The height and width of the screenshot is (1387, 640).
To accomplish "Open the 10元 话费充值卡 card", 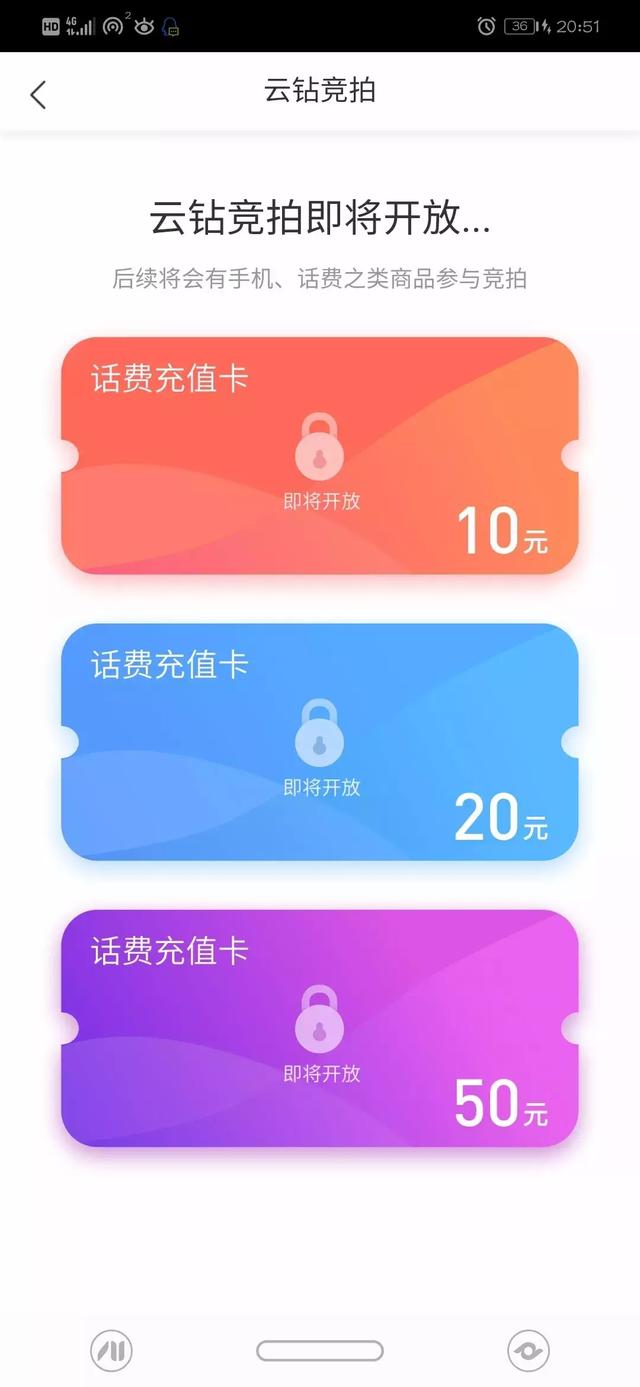I will coord(320,456).
